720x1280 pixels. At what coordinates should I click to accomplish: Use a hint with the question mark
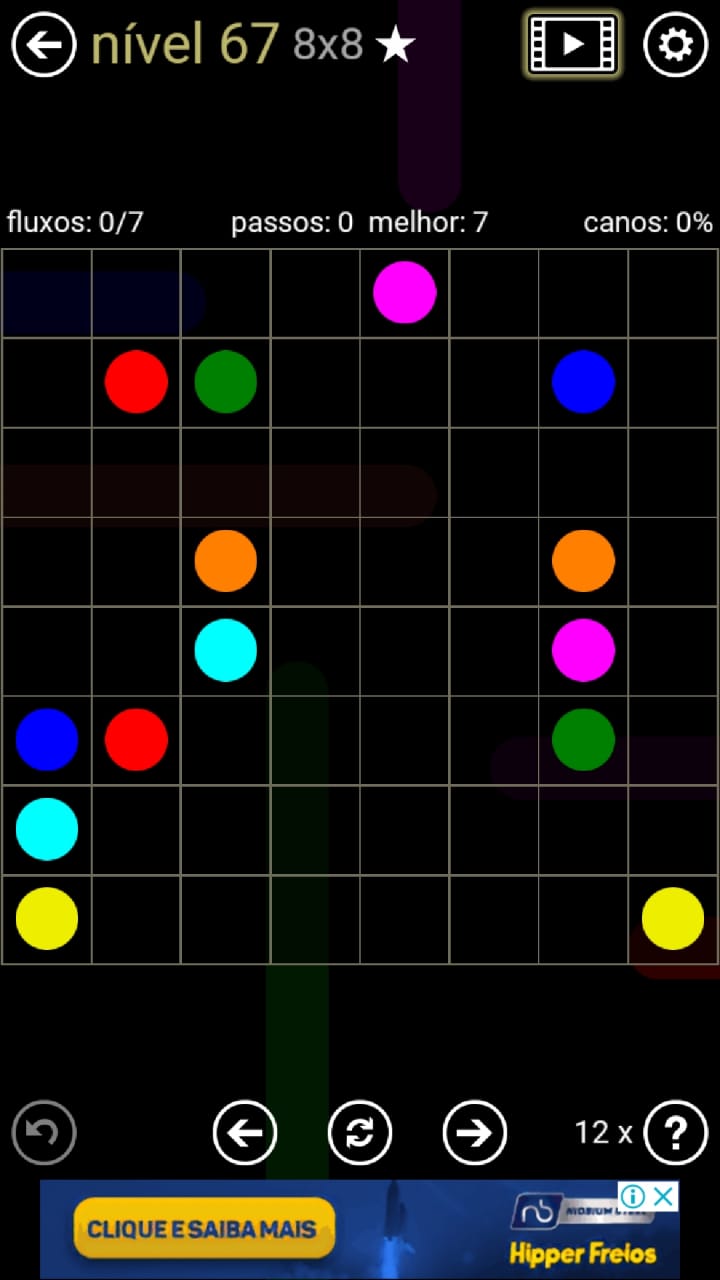[676, 1133]
